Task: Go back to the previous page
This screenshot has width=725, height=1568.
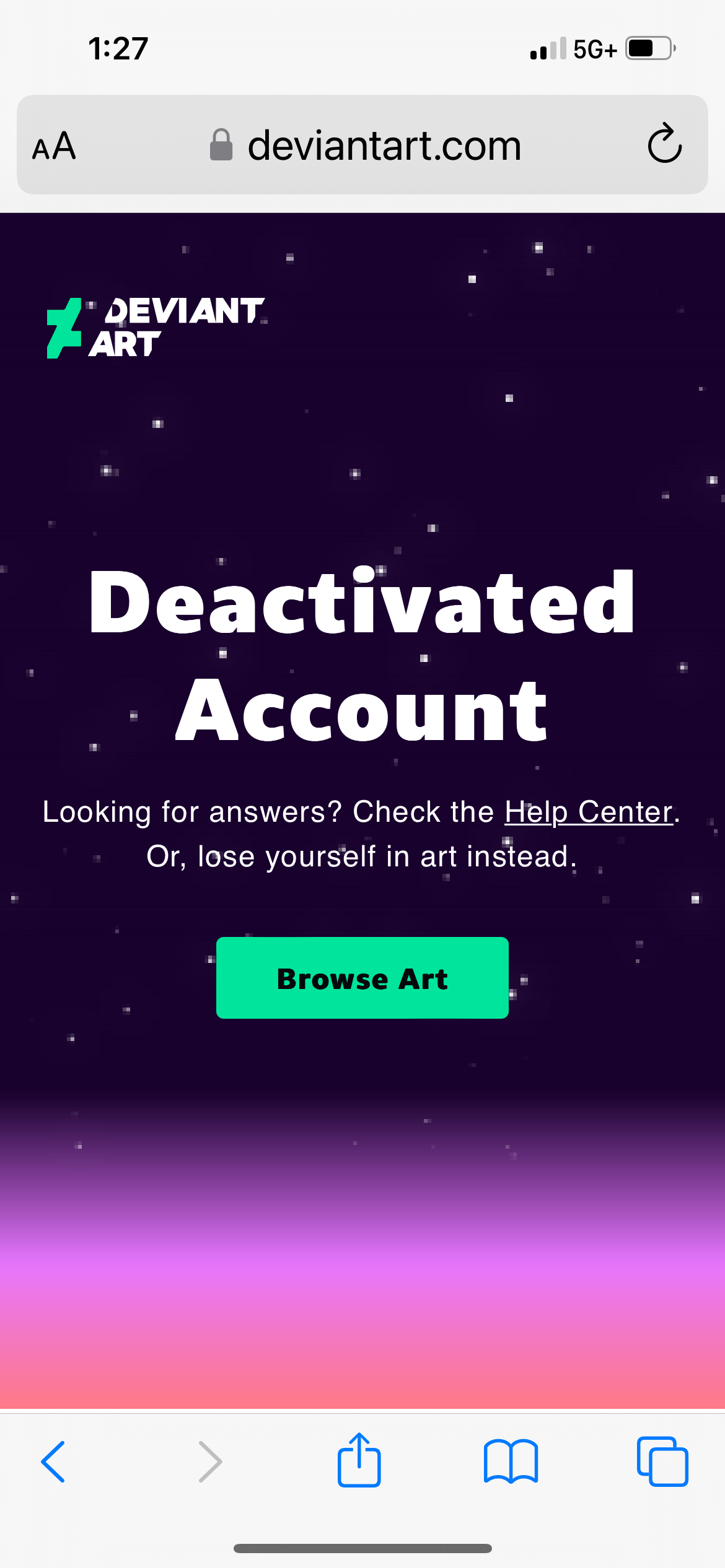Action: click(53, 1461)
